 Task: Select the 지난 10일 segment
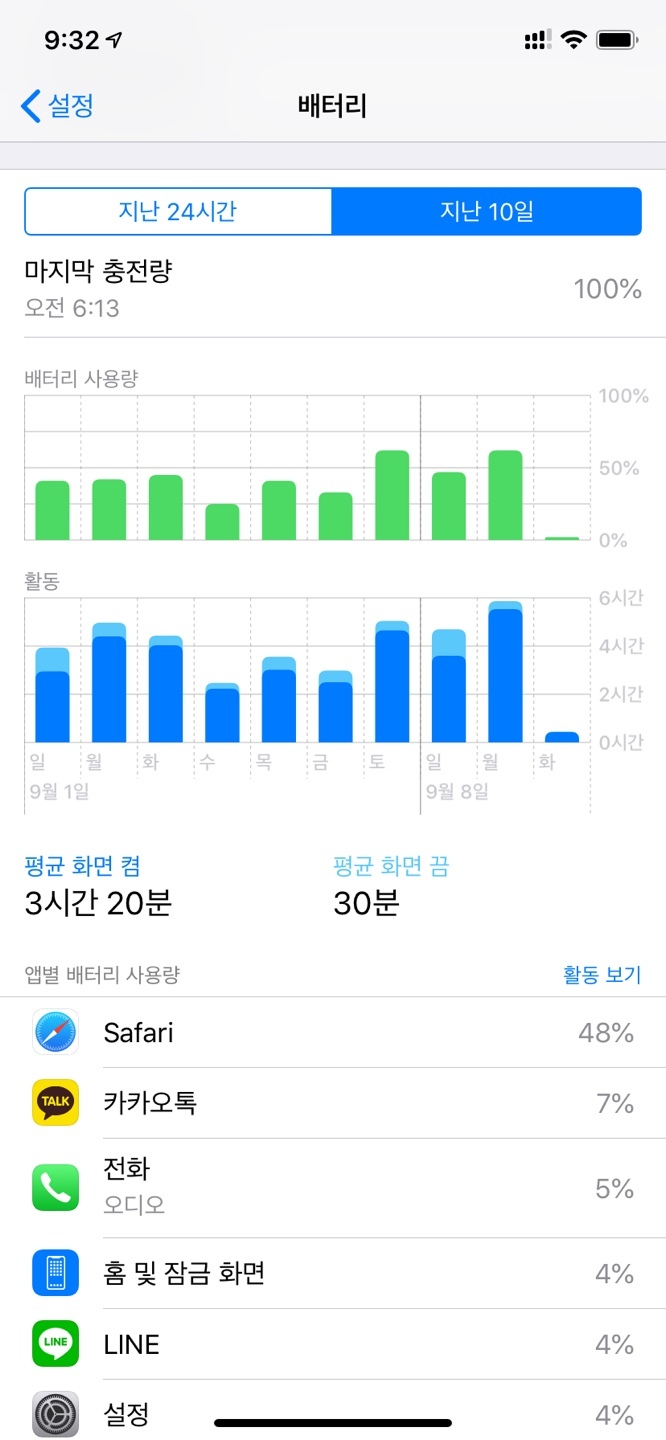point(486,211)
